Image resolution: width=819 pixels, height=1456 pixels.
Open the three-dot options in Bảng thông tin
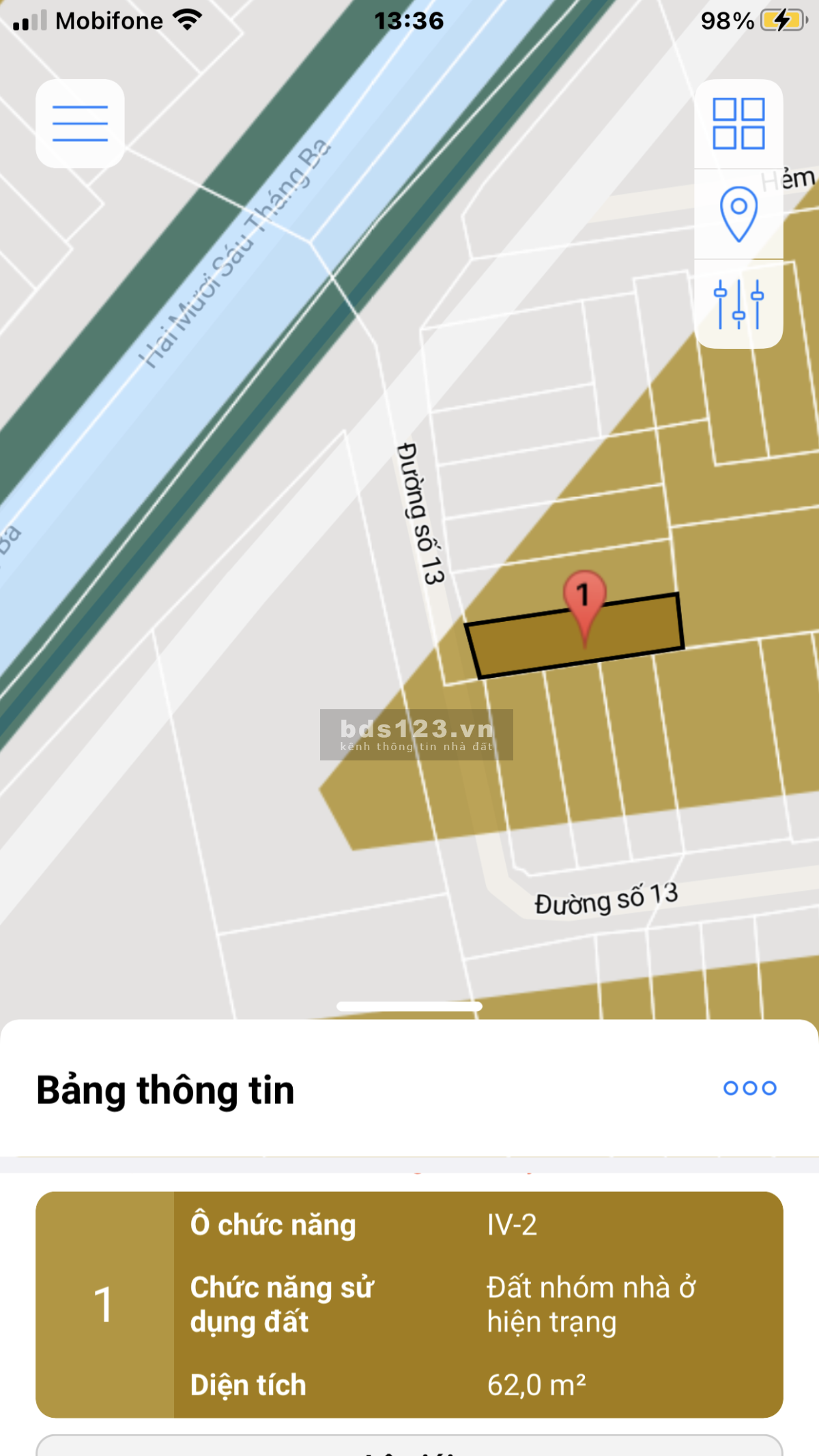pyautogui.click(x=749, y=1088)
